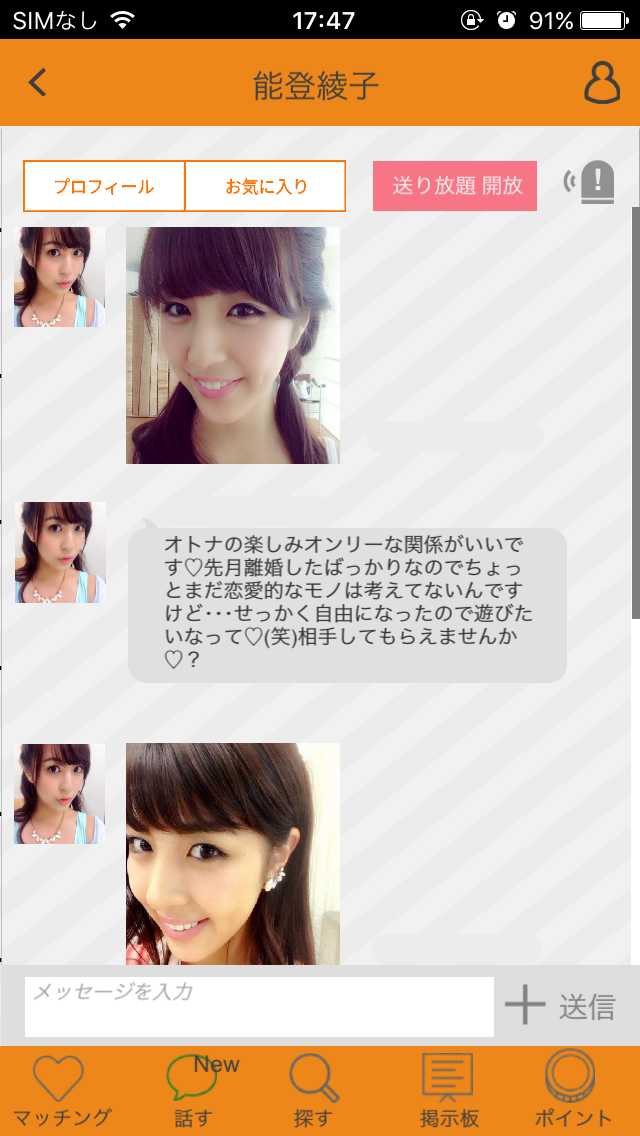Screen dimensions: 640x1136
Task: Switch to the 掲示板 tab
Action: pos(449,1091)
